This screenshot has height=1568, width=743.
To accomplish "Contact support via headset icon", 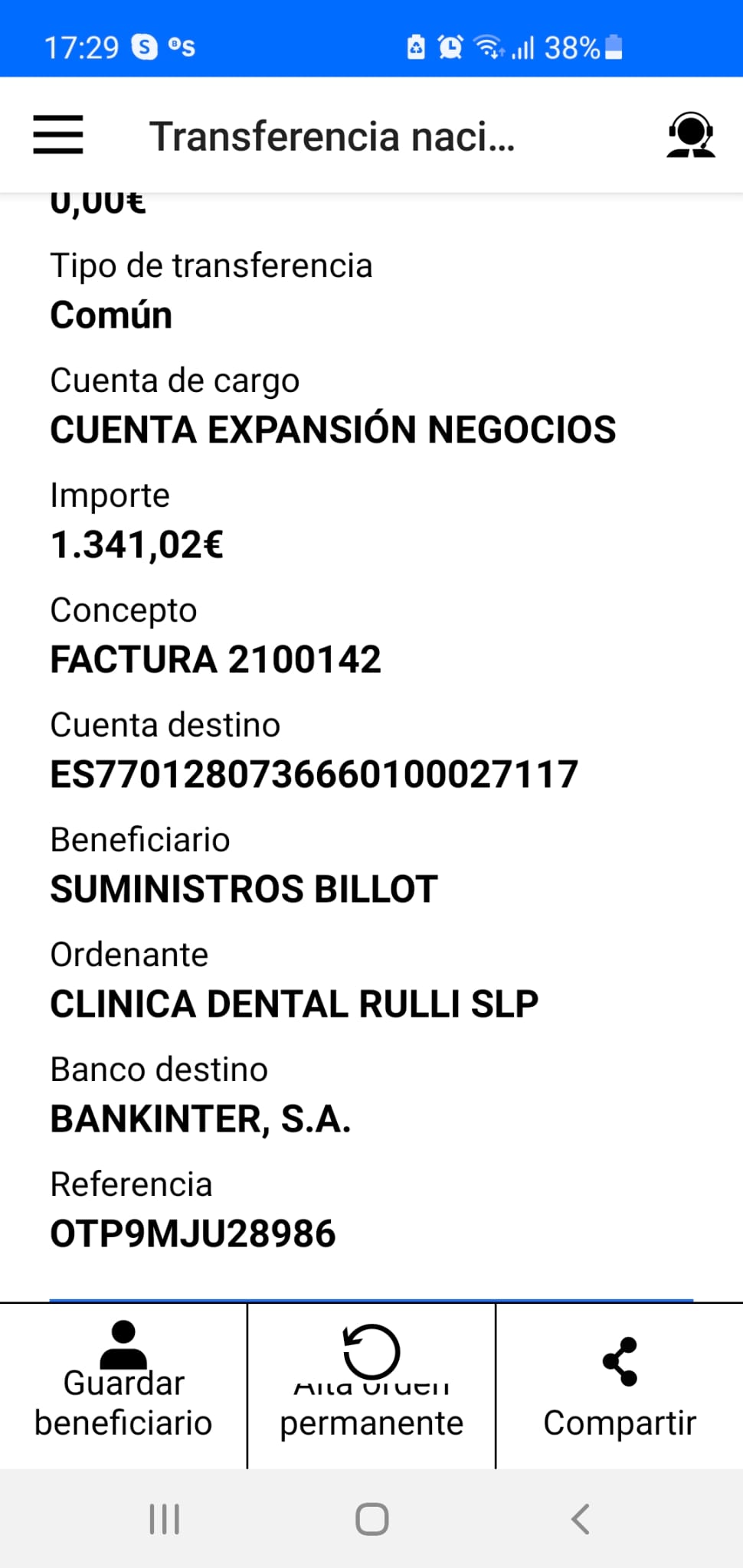I will click(x=690, y=136).
